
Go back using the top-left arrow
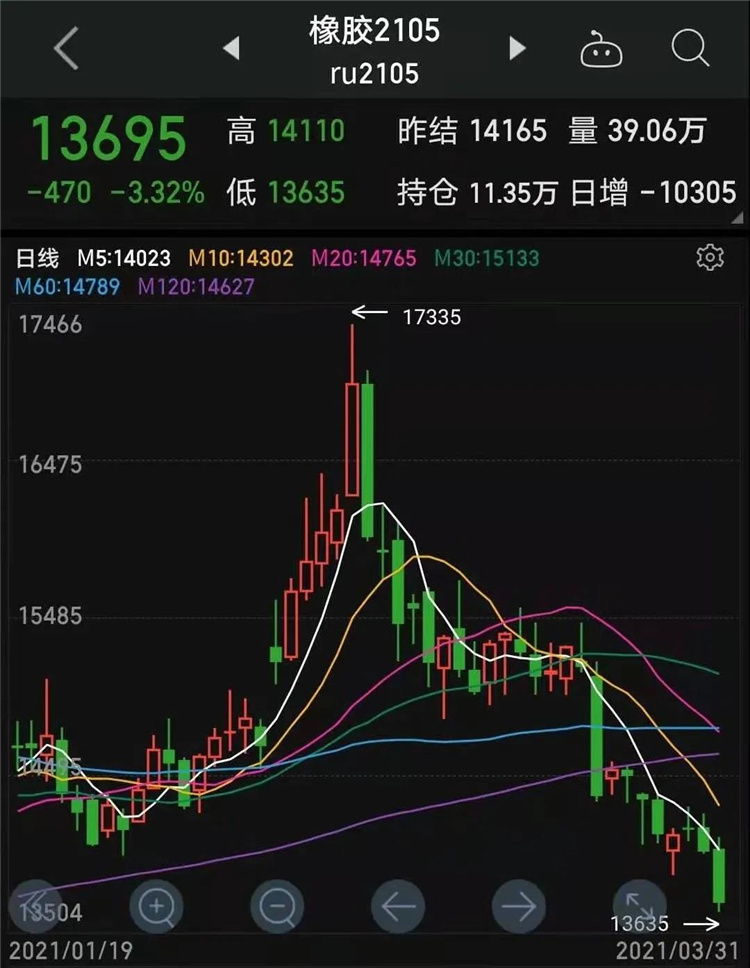click(66, 48)
